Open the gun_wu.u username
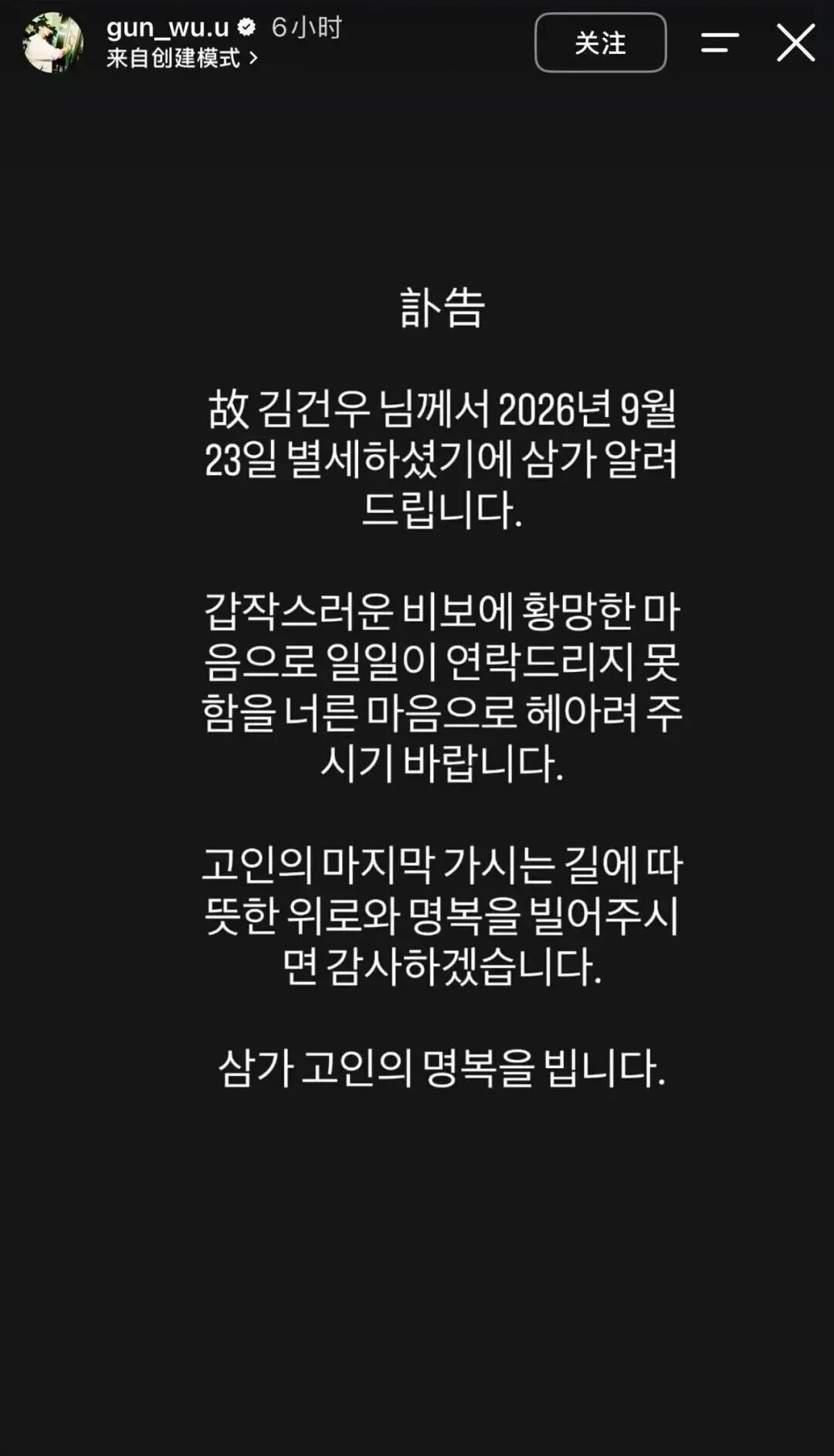Screen dimensions: 834x1456 point(168,27)
